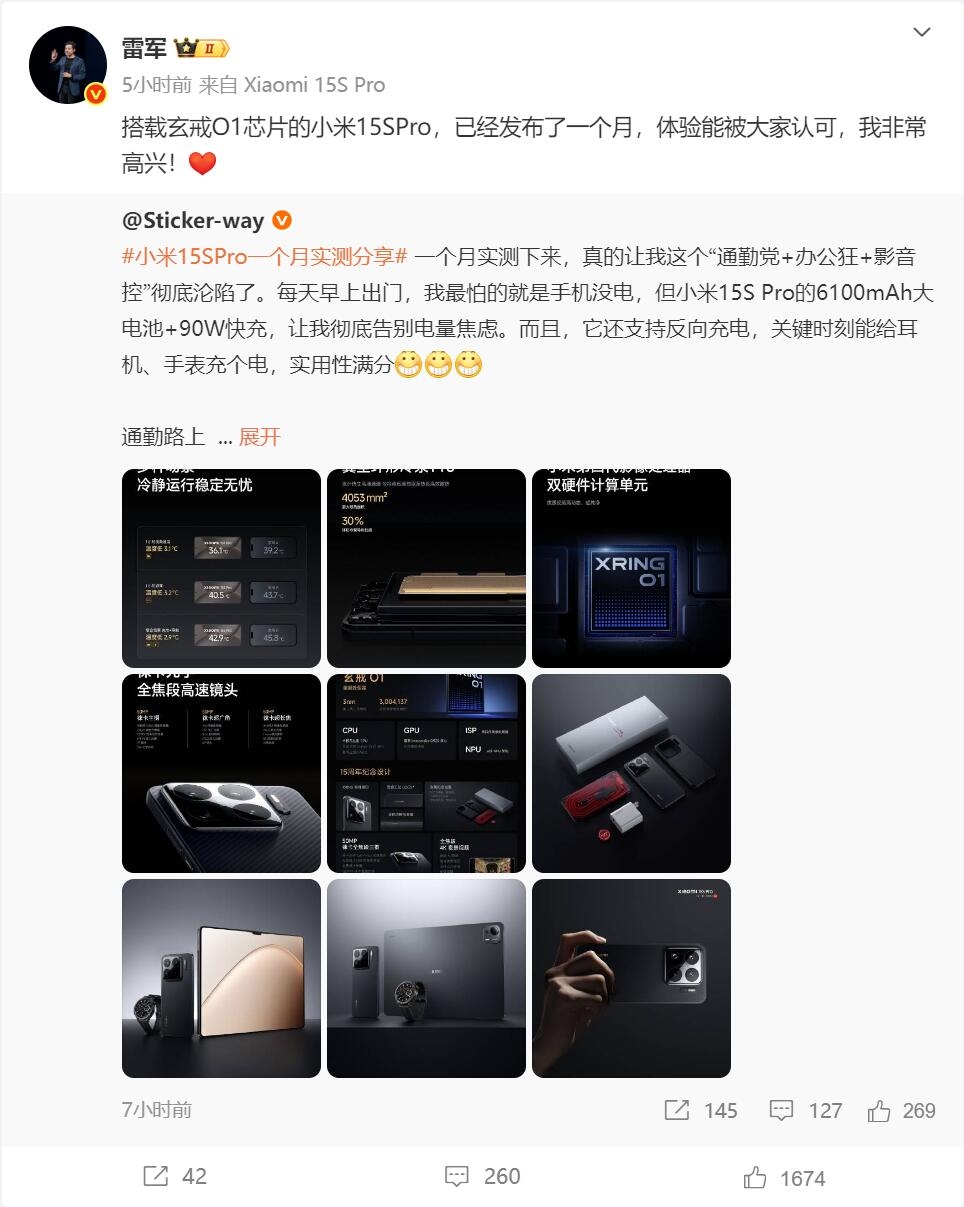Screen dimensions: 964x1207
Task: Open the hand holding phone photo
Action: tap(631, 978)
